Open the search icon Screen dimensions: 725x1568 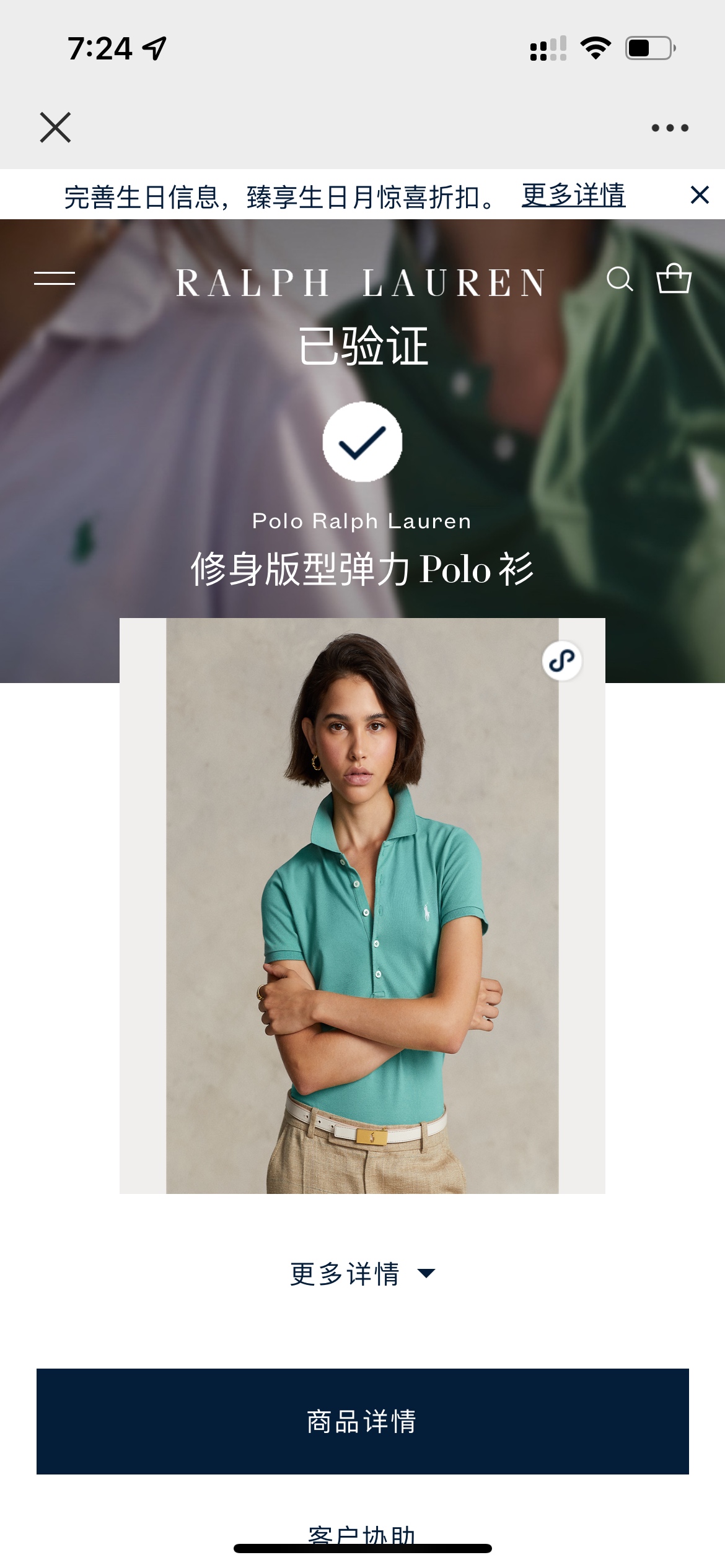(619, 279)
